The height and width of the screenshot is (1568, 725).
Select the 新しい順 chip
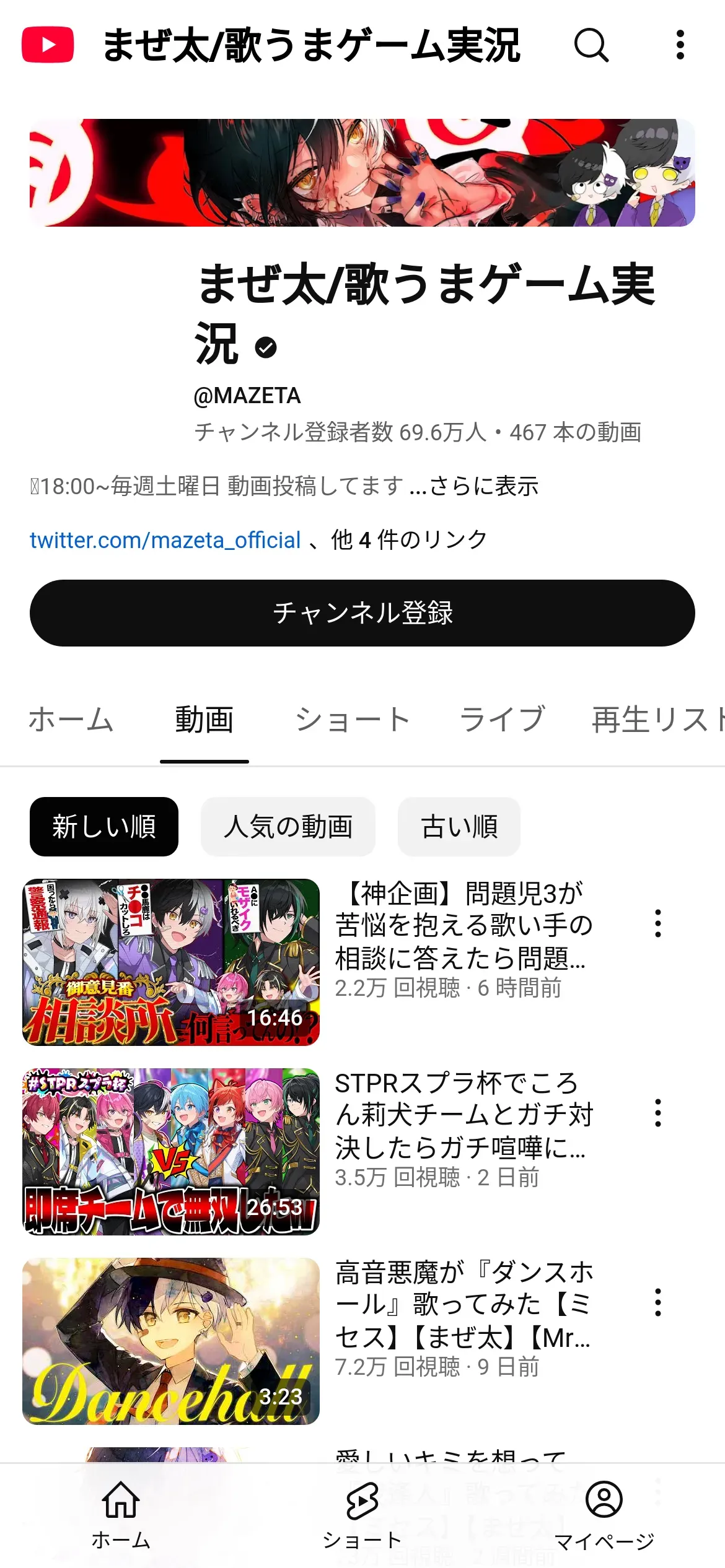pos(104,827)
